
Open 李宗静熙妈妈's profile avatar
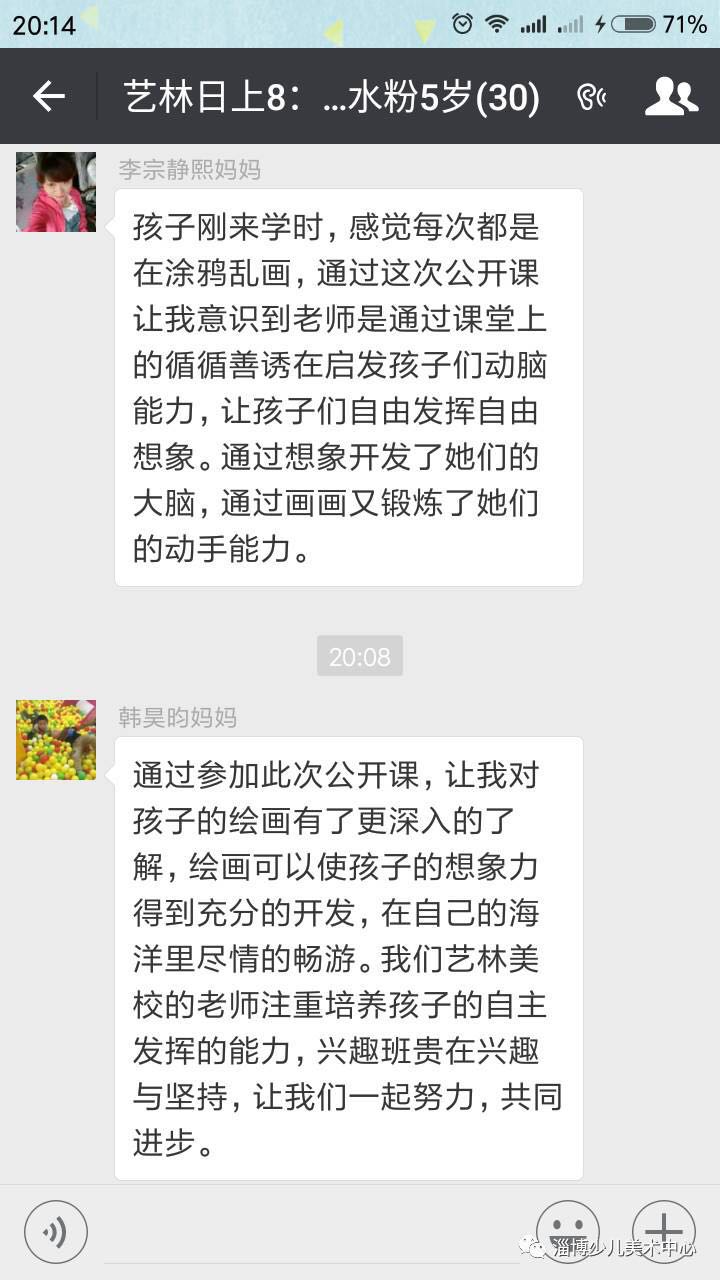(x=56, y=192)
